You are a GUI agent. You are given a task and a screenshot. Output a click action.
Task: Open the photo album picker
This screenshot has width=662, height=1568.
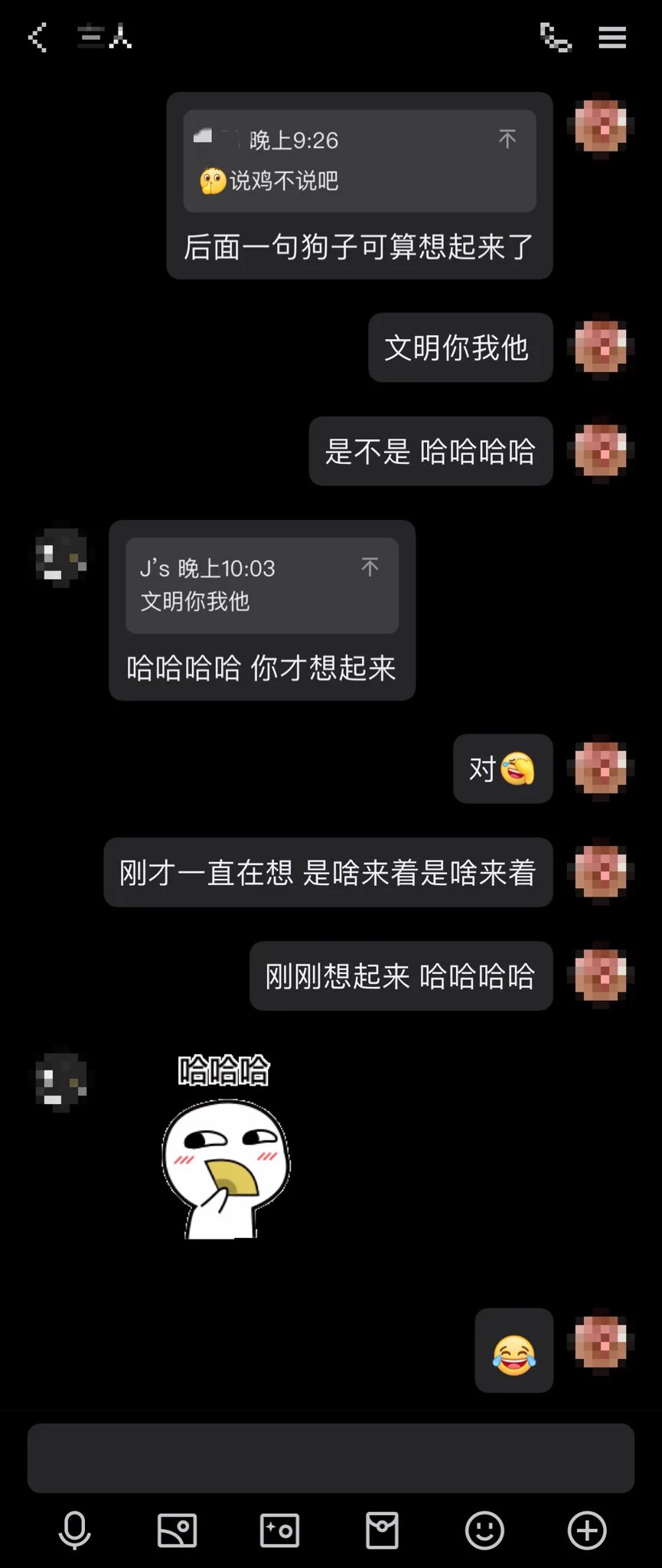pyautogui.click(x=177, y=1531)
